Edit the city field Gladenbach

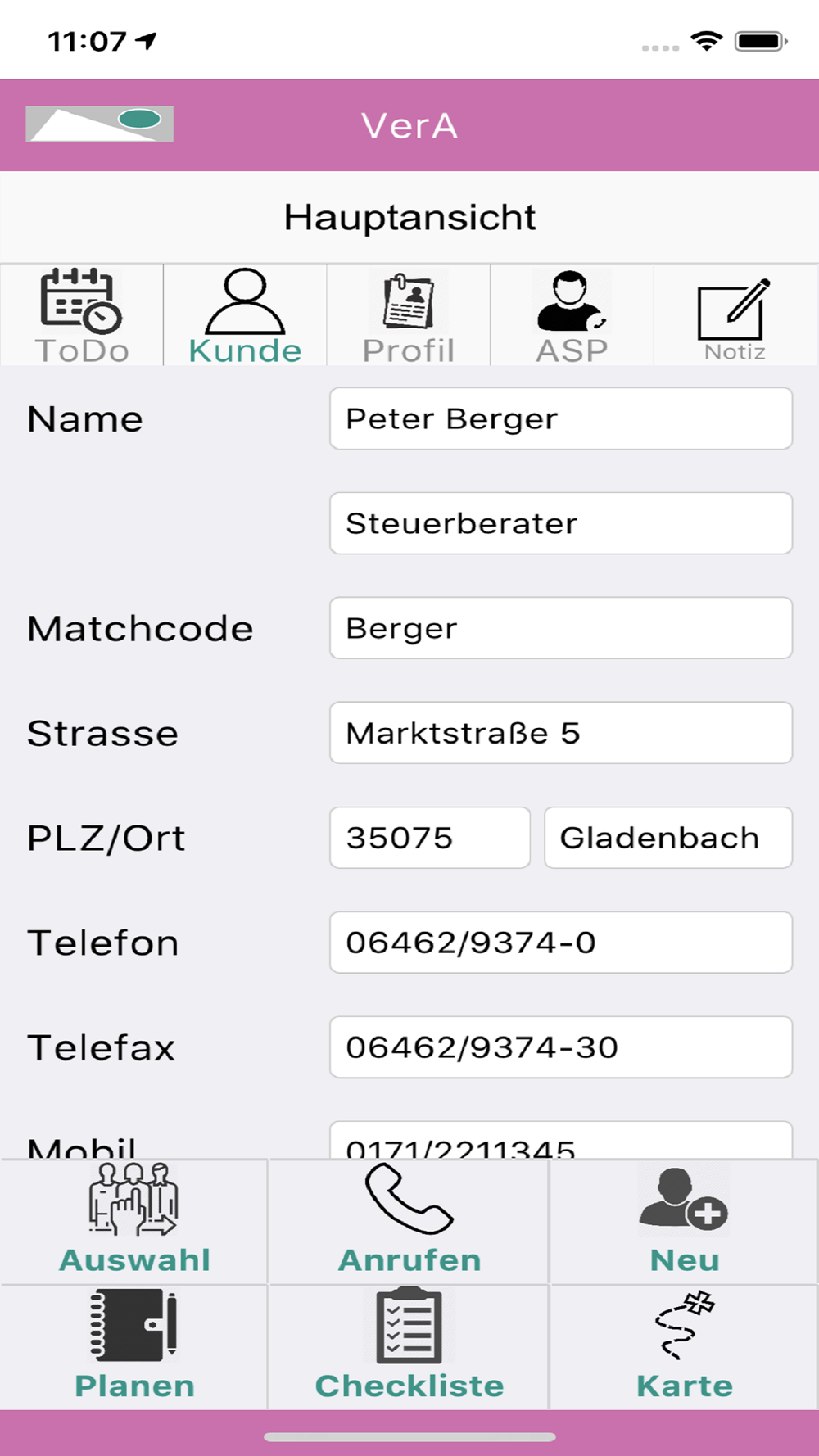(668, 838)
